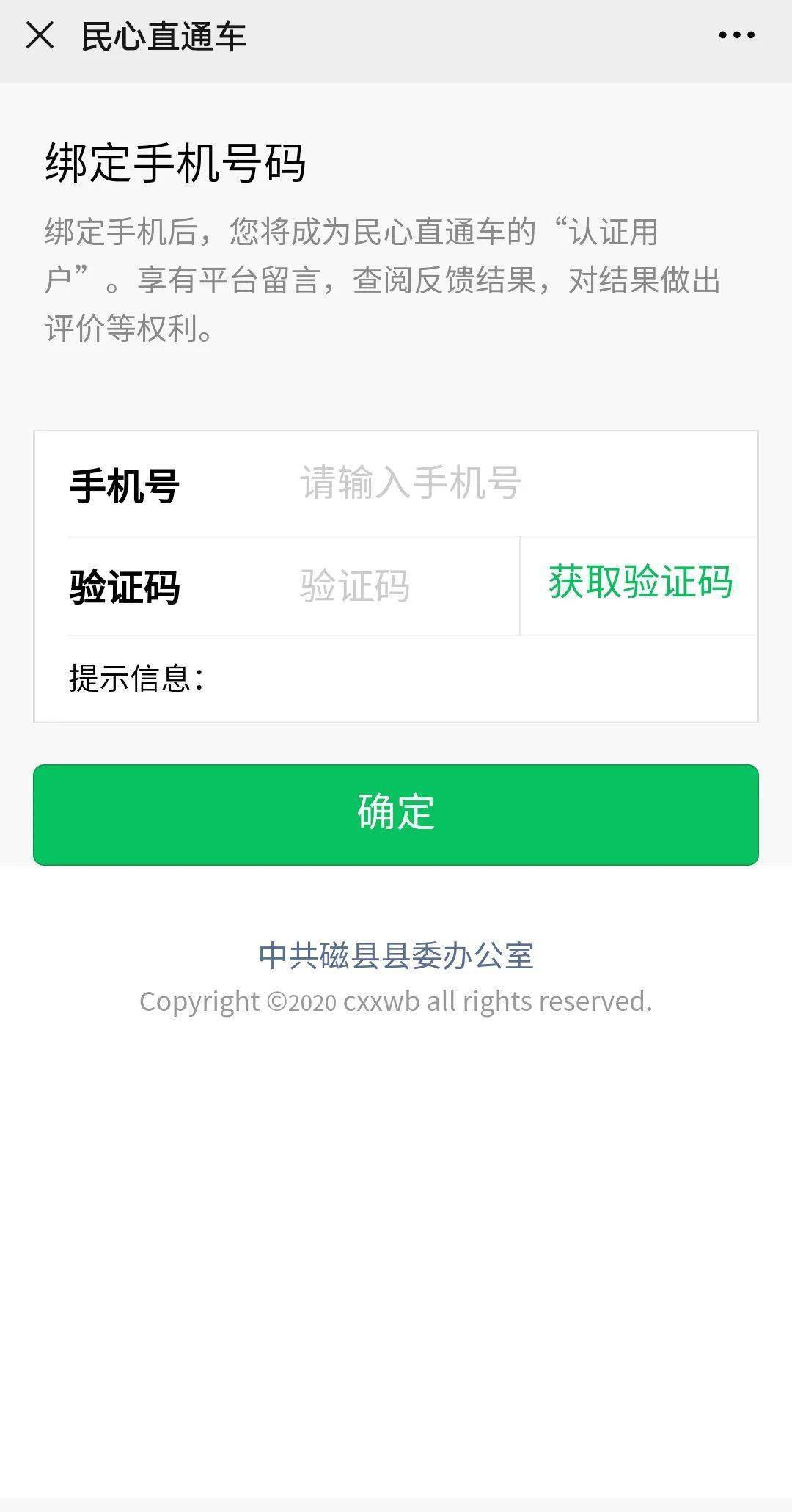
Task: Open the three-dot overflow menu
Action: pos(736,35)
